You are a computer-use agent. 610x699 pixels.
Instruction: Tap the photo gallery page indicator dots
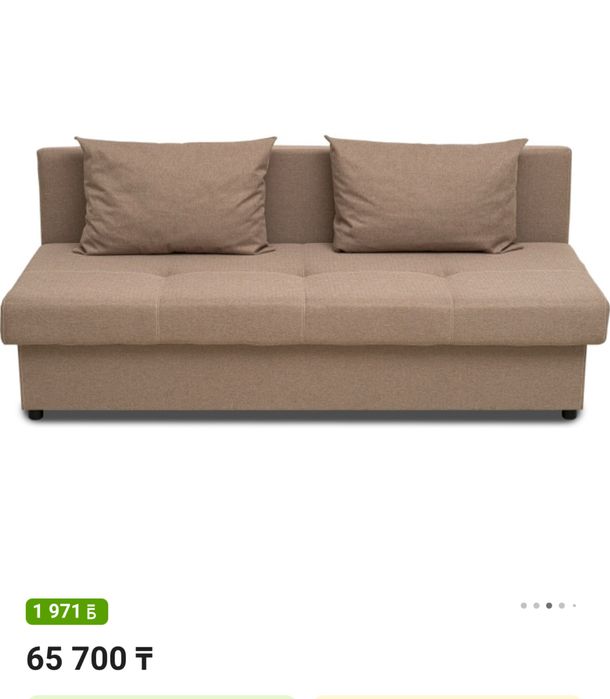point(548,605)
